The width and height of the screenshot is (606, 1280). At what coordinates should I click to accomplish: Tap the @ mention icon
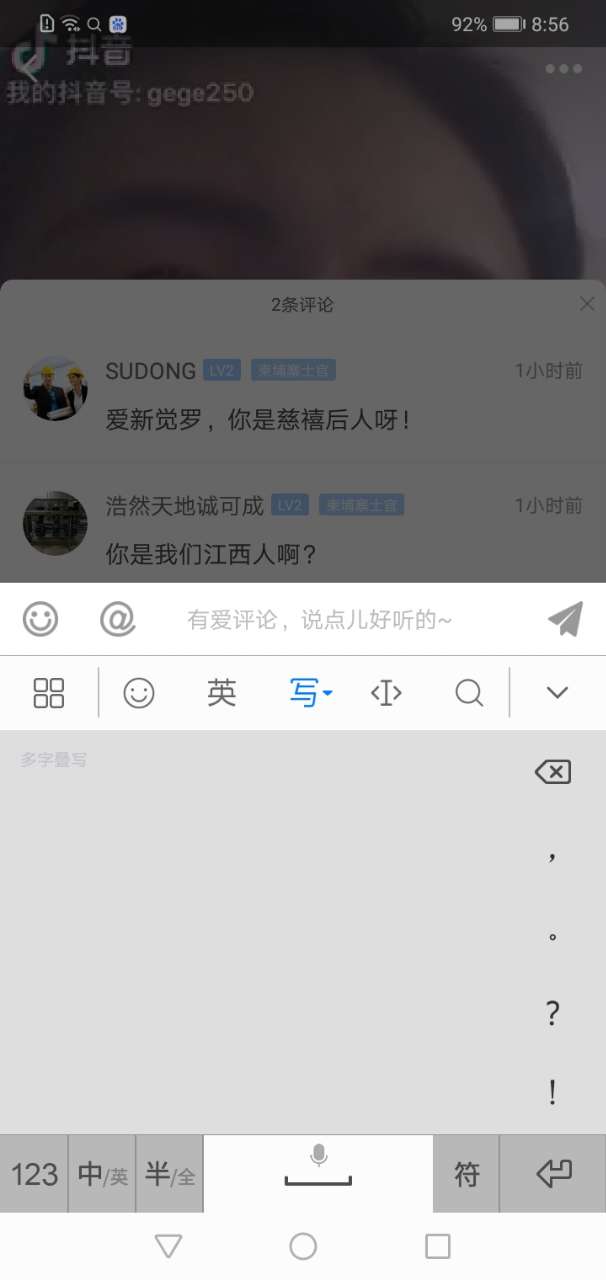pos(117,620)
